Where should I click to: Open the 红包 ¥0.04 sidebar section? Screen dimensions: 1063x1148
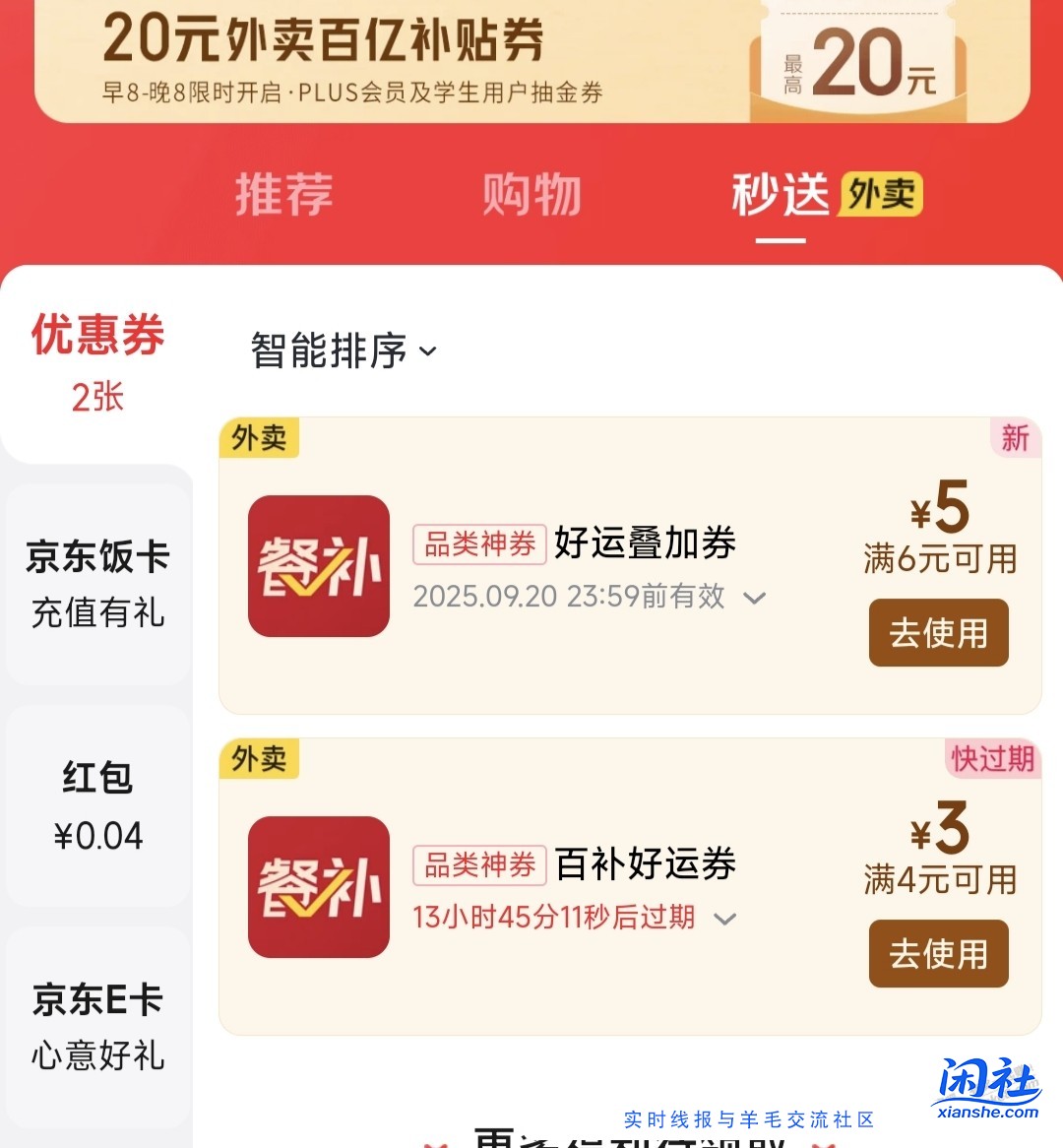click(x=95, y=805)
